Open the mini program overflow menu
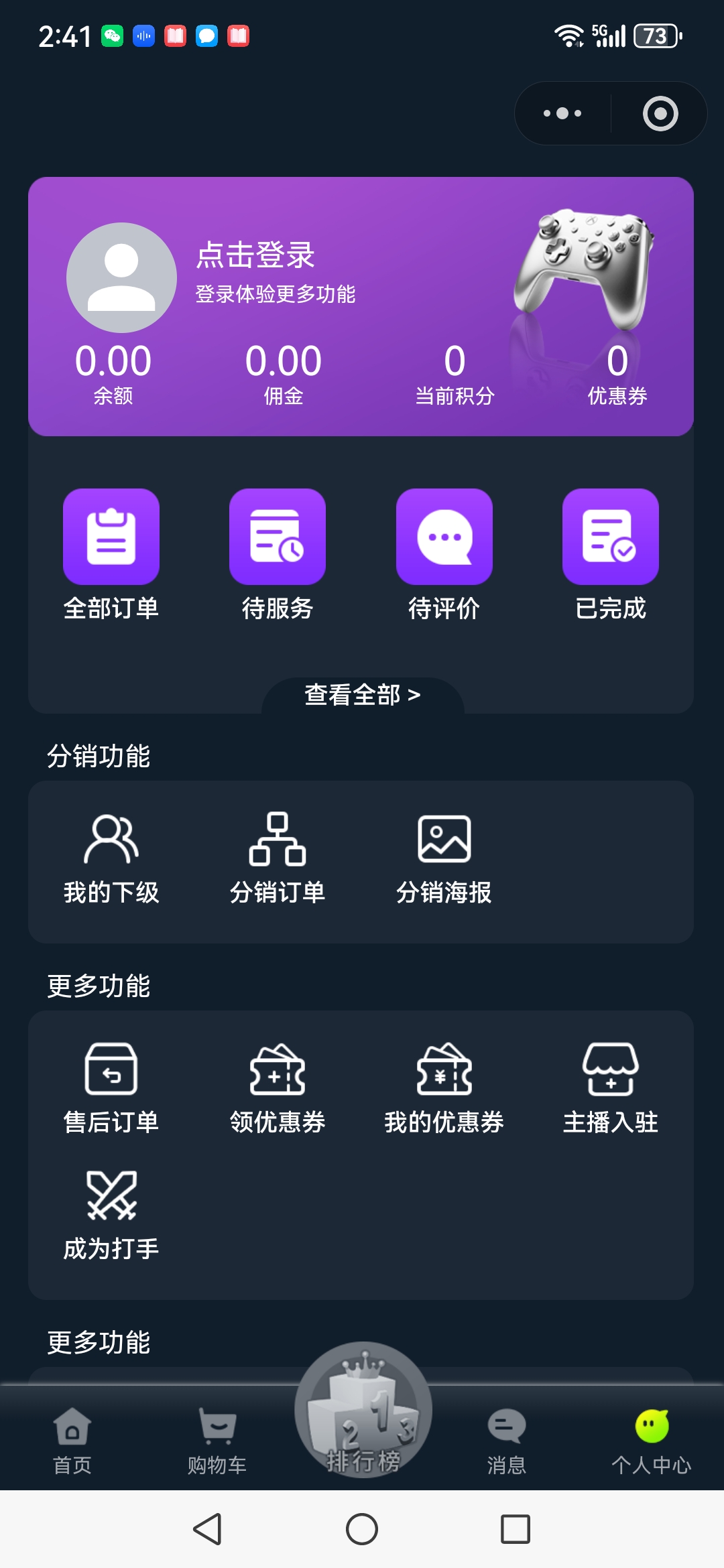Screen dimensions: 724x1568 tap(562, 113)
